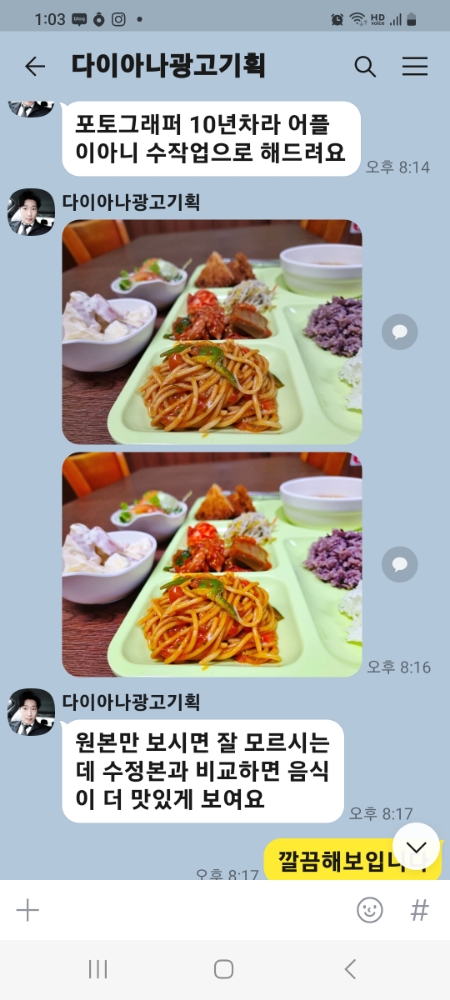Viewport: 450px width, 1000px height.
Task: Tap the system home button
Action: coord(224,969)
